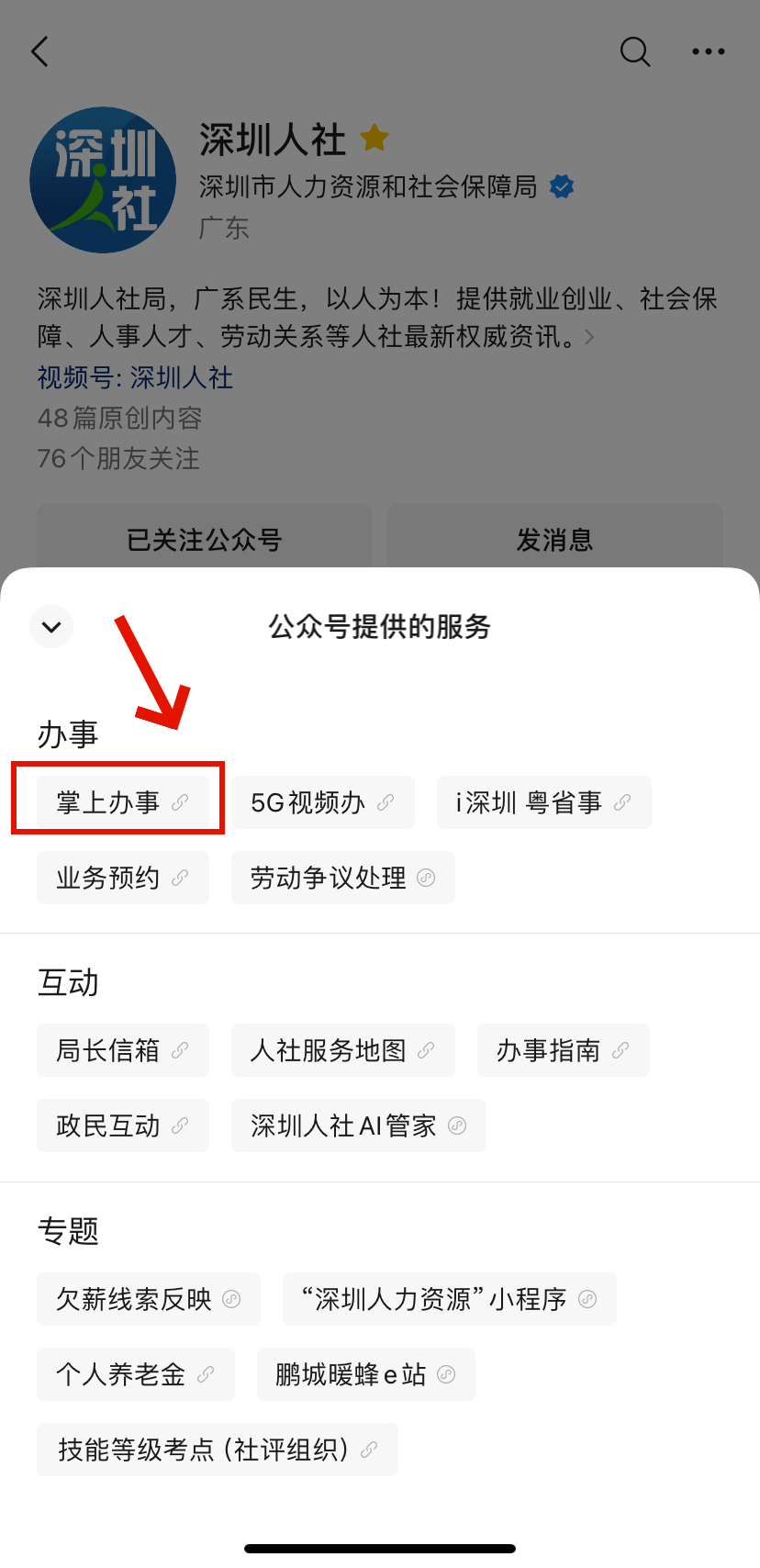
Task: Tap the 政民互动 chip
Action: tap(122, 1126)
